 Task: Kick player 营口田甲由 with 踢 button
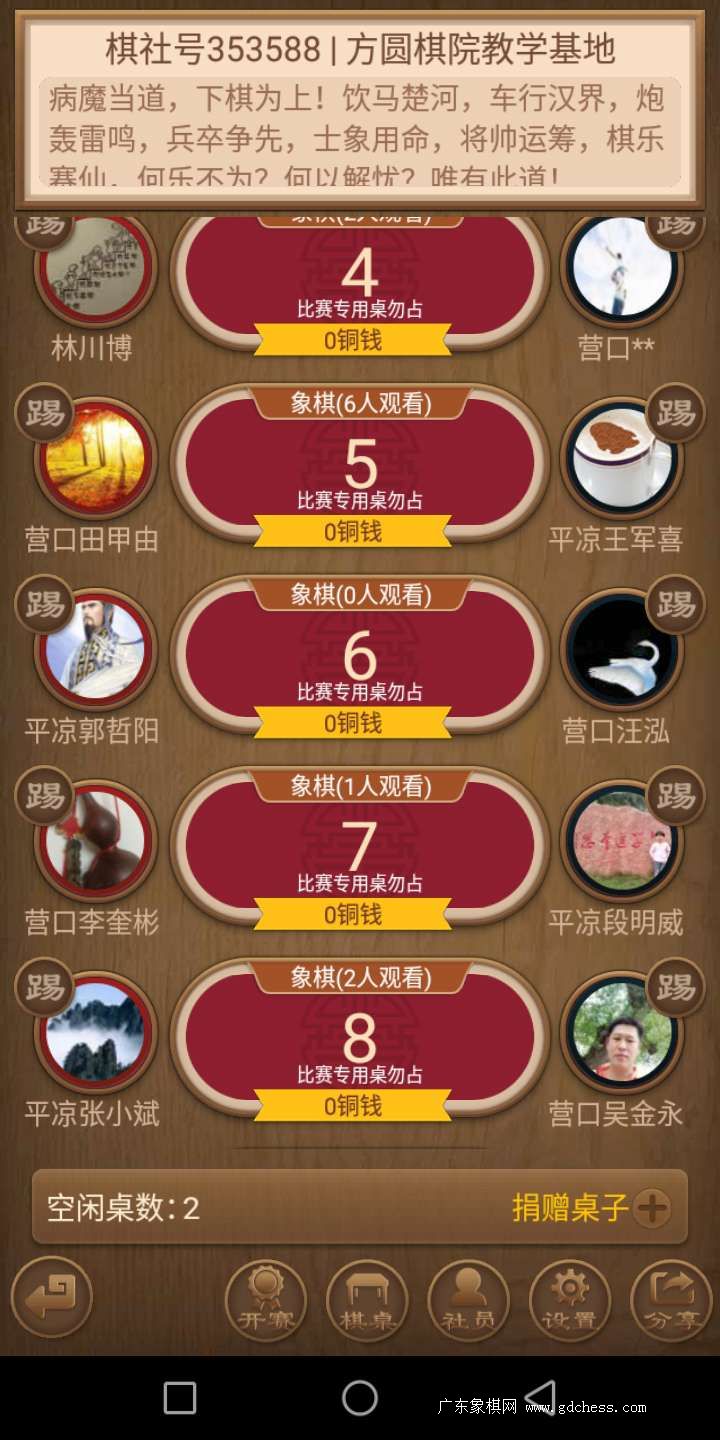pyautogui.click(x=44, y=413)
